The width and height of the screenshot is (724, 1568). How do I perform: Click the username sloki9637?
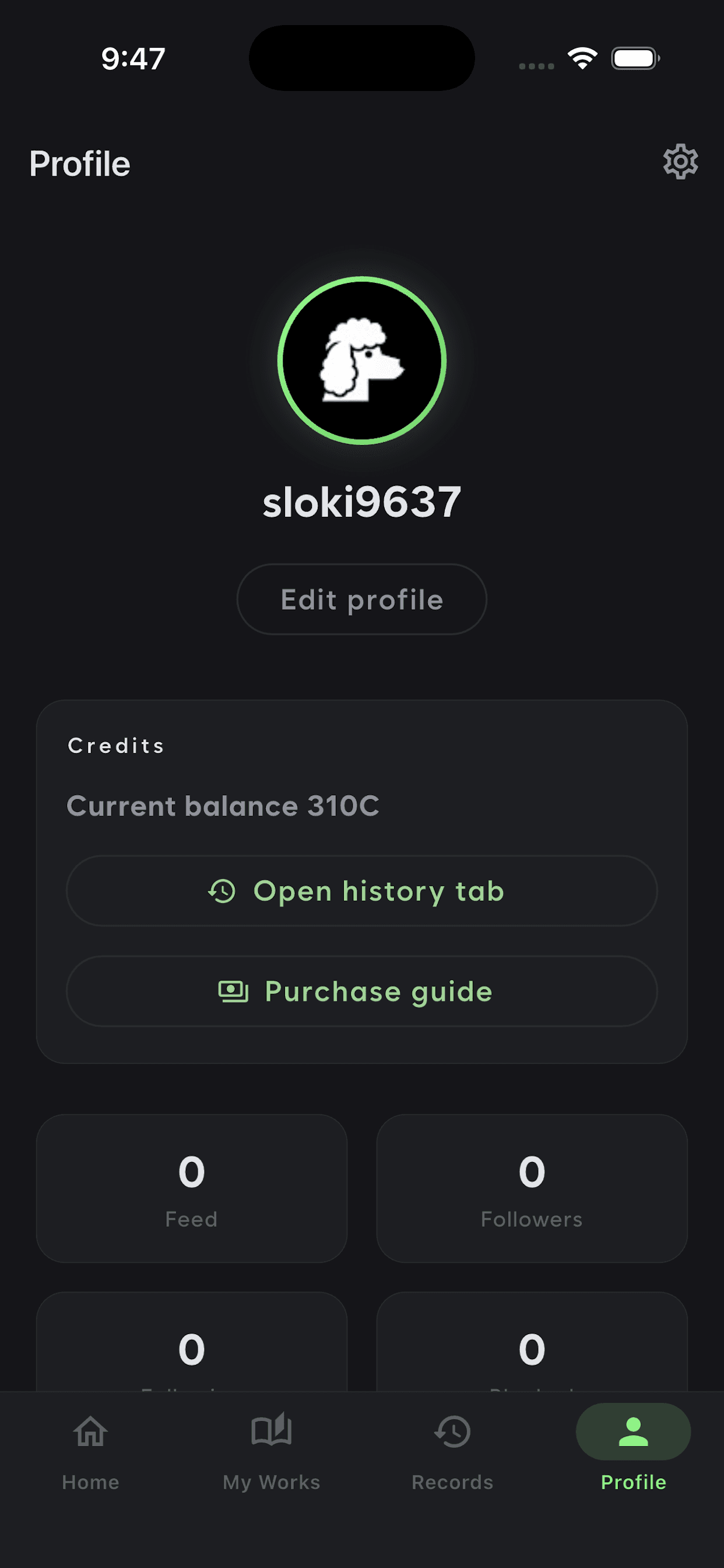pos(361,501)
